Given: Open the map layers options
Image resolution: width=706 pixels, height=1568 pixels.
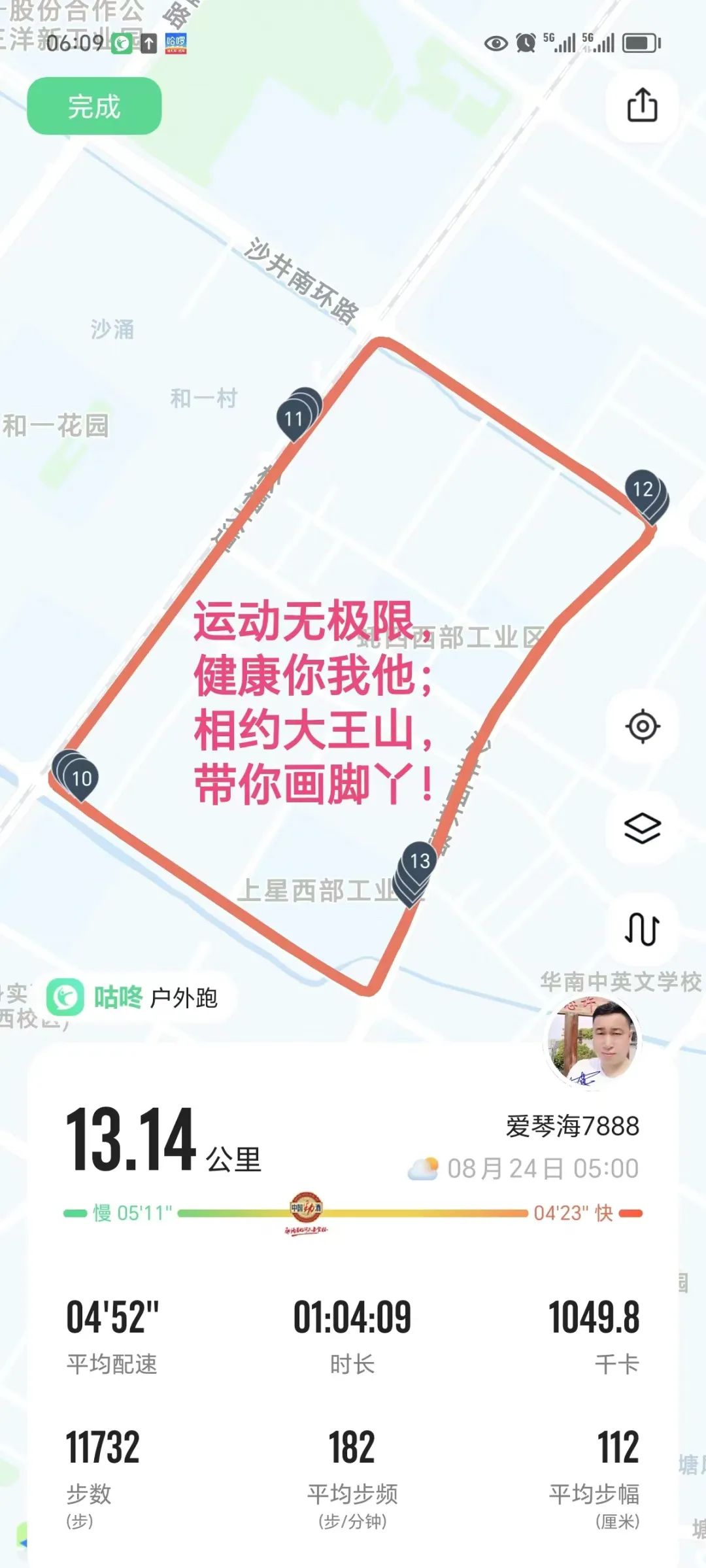Looking at the screenshot, I should pyautogui.click(x=642, y=828).
